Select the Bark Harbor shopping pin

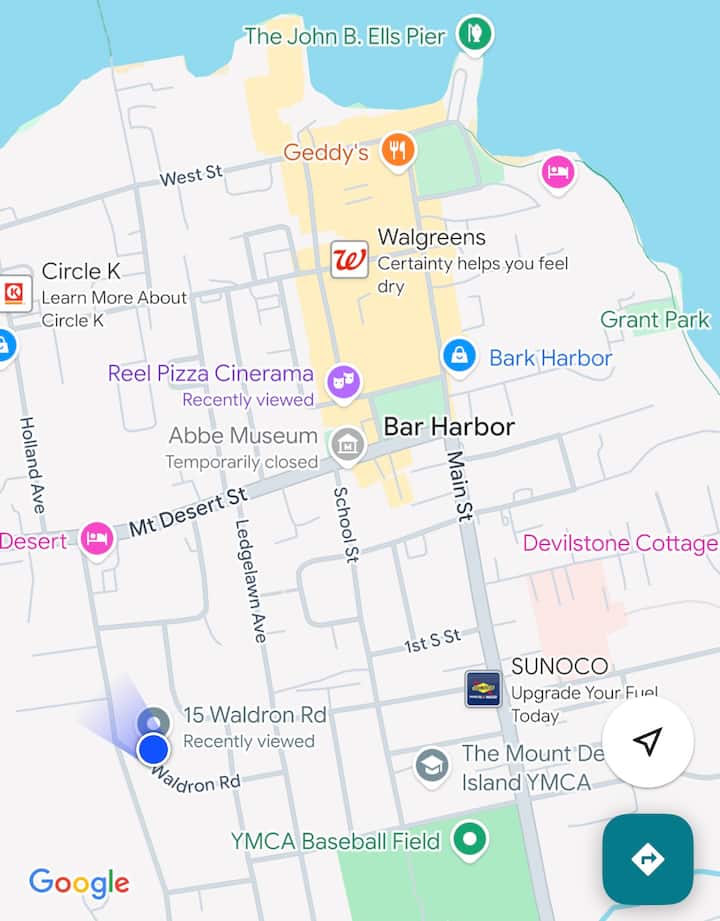tap(459, 355)
